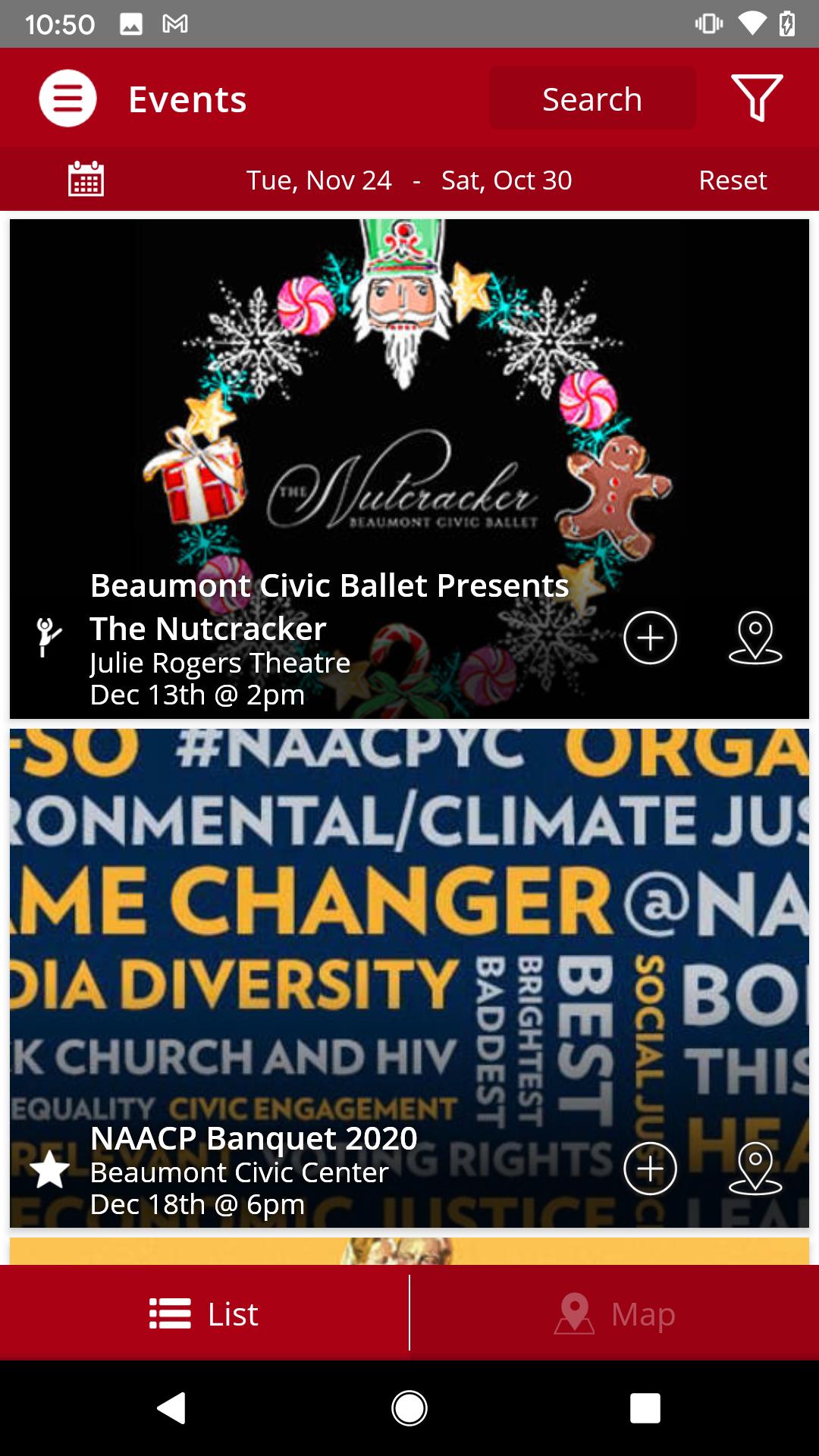This screenshot has height=1456, width=819.
Task: Open the filter options
Action: (756, 99)
